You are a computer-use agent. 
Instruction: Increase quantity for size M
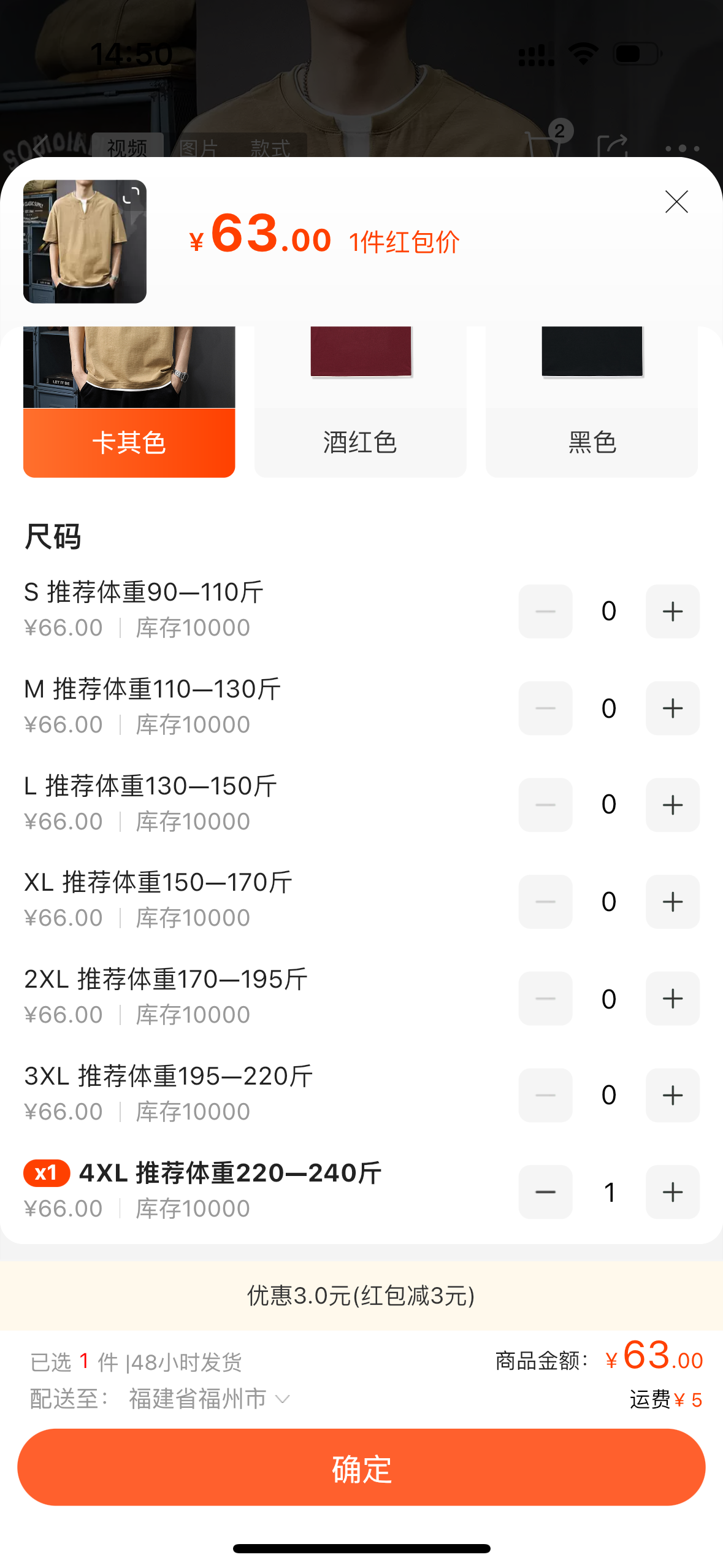tap(672, 708)
